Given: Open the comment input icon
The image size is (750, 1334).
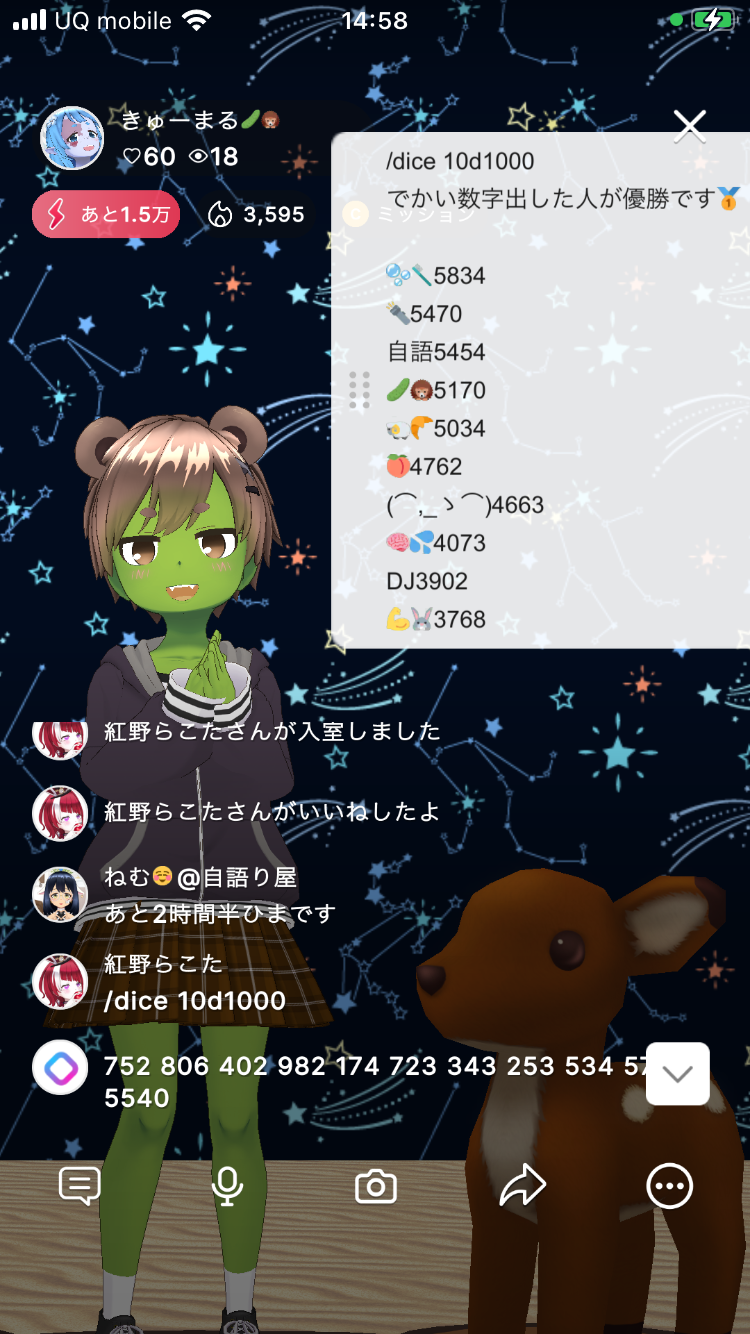Looking at the screenshot, I should [80, 1186].
